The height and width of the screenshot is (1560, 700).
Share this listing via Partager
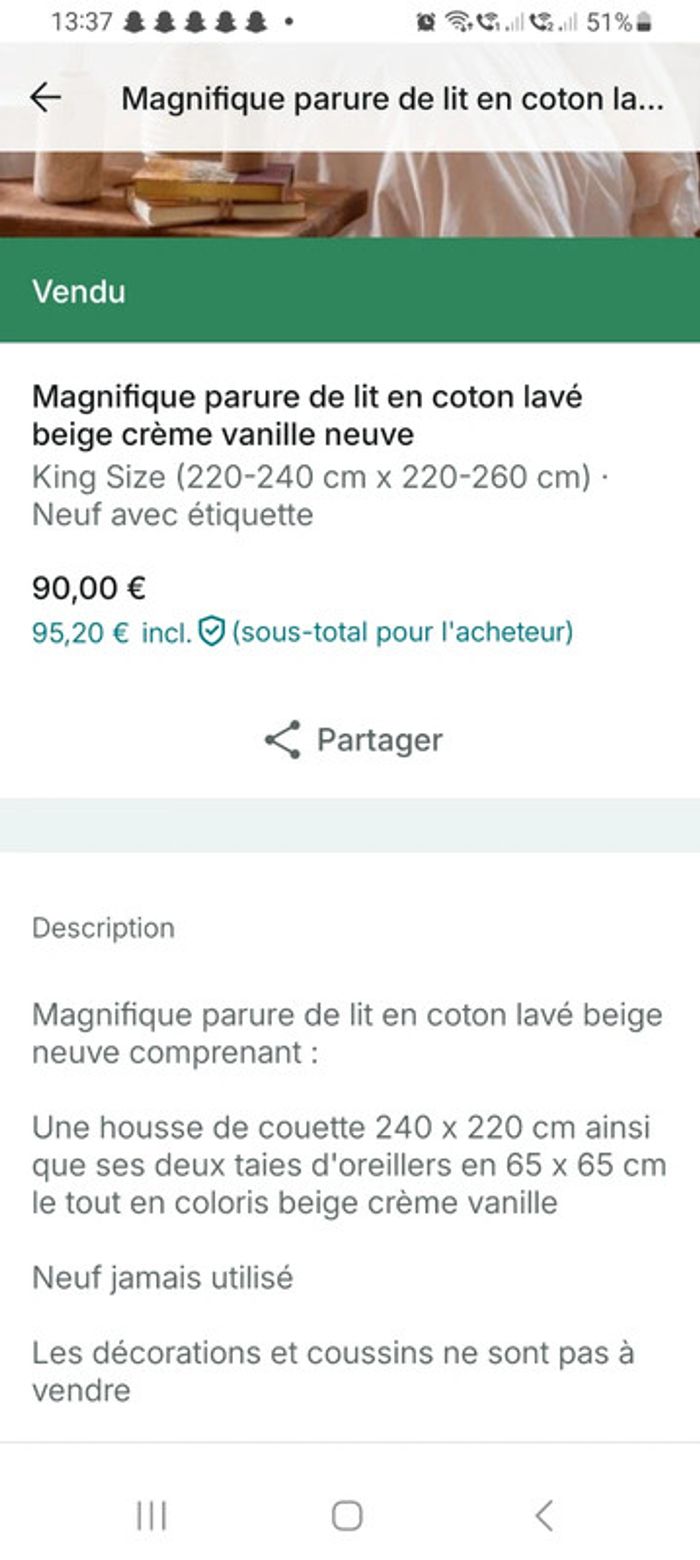[353, 740]
